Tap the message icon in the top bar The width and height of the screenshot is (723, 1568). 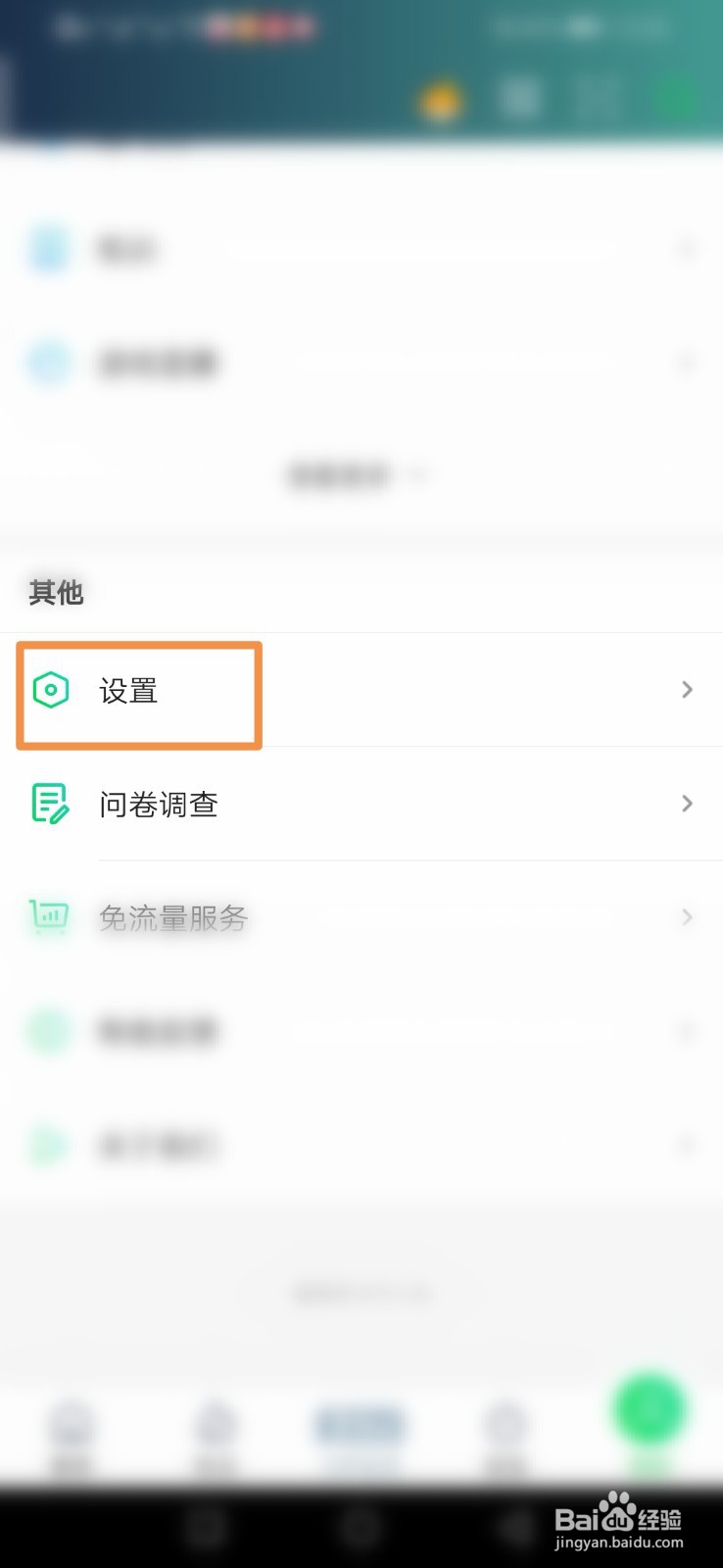[521, 99]
